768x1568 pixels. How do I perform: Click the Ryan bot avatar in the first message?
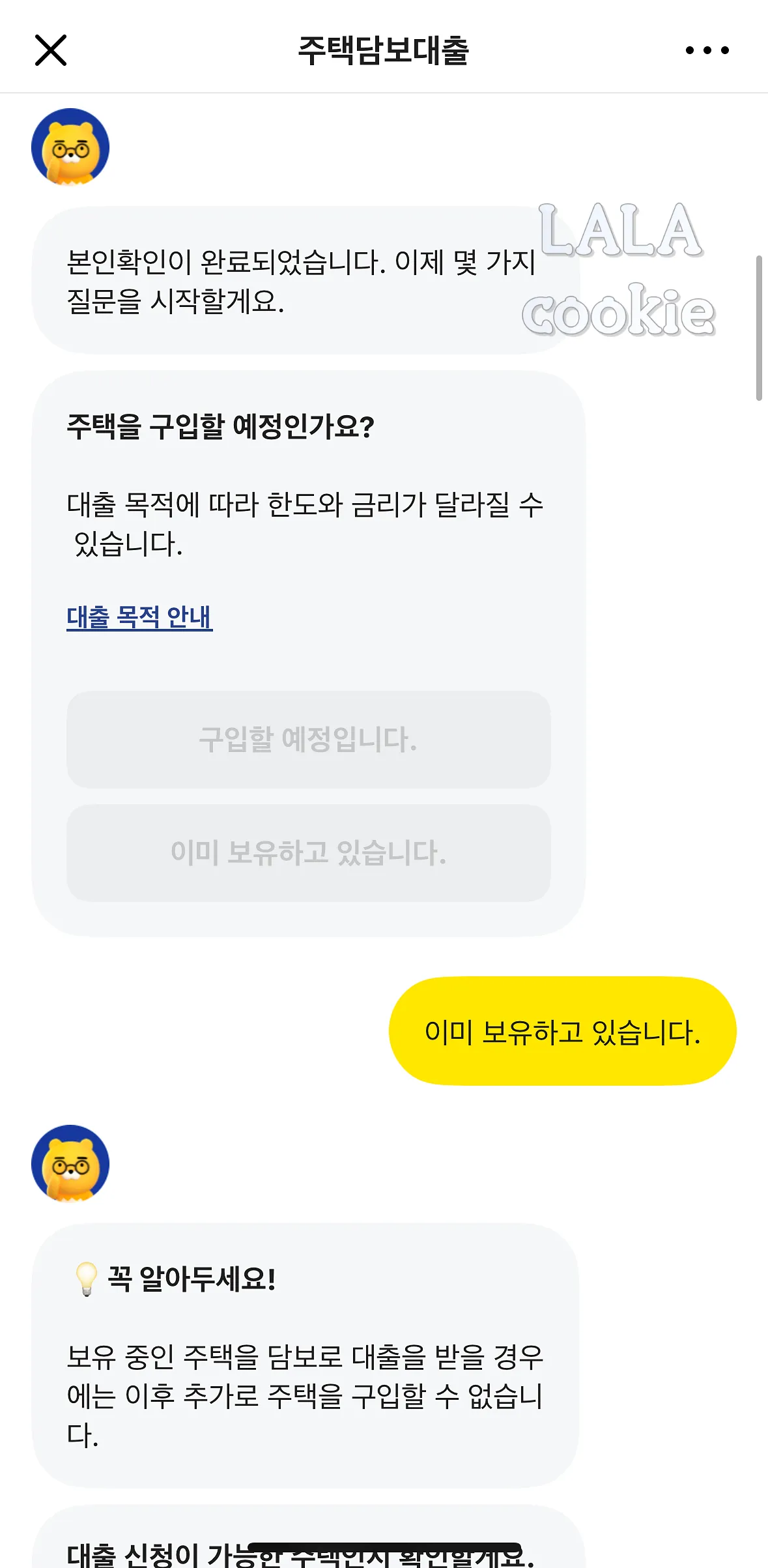point(69,147)
